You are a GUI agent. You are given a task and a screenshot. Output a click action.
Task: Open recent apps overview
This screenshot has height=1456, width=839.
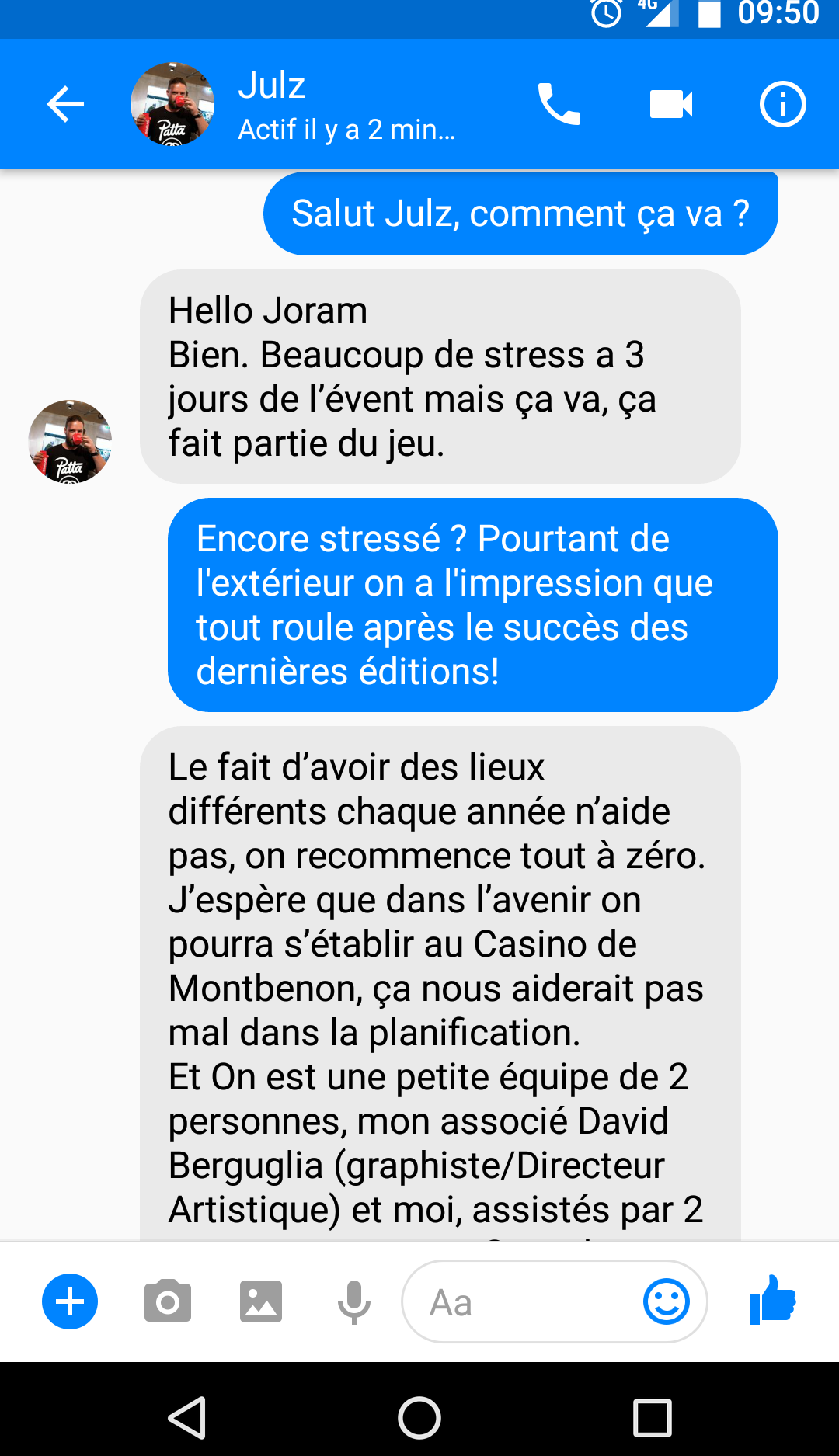coord(653,1418)
